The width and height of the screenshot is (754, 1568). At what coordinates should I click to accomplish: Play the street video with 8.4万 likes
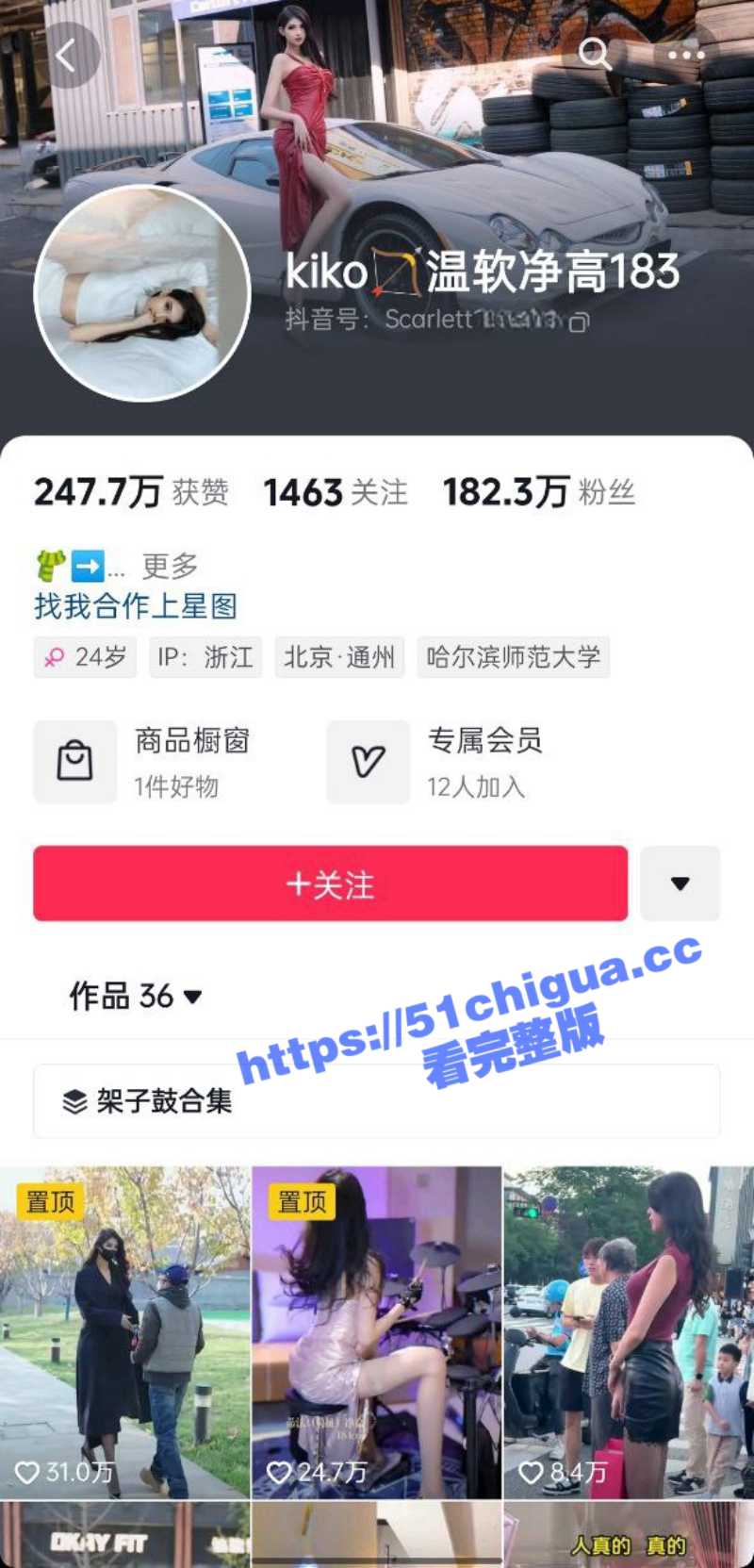coord(628,1331)
